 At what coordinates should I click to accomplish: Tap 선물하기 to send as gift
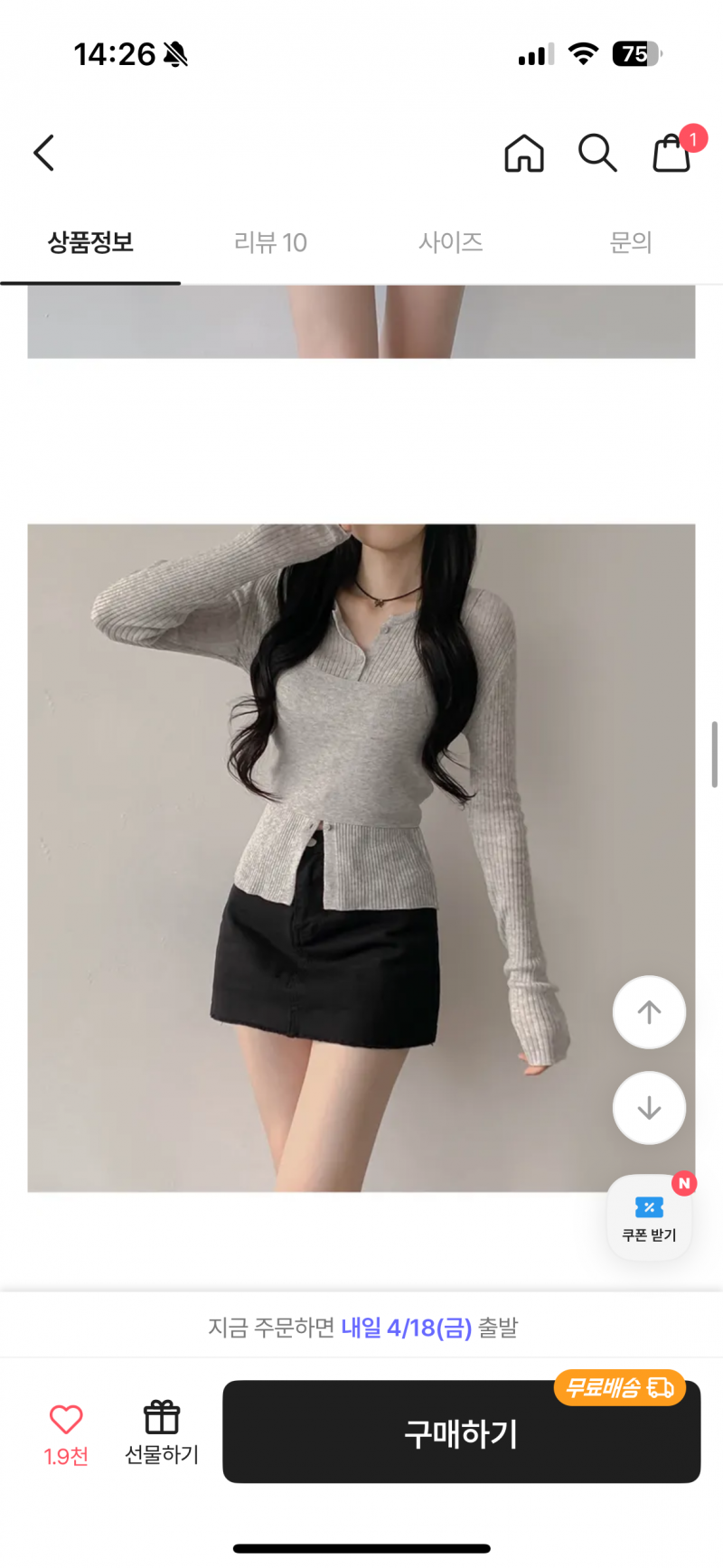(x=162, y=1432)
